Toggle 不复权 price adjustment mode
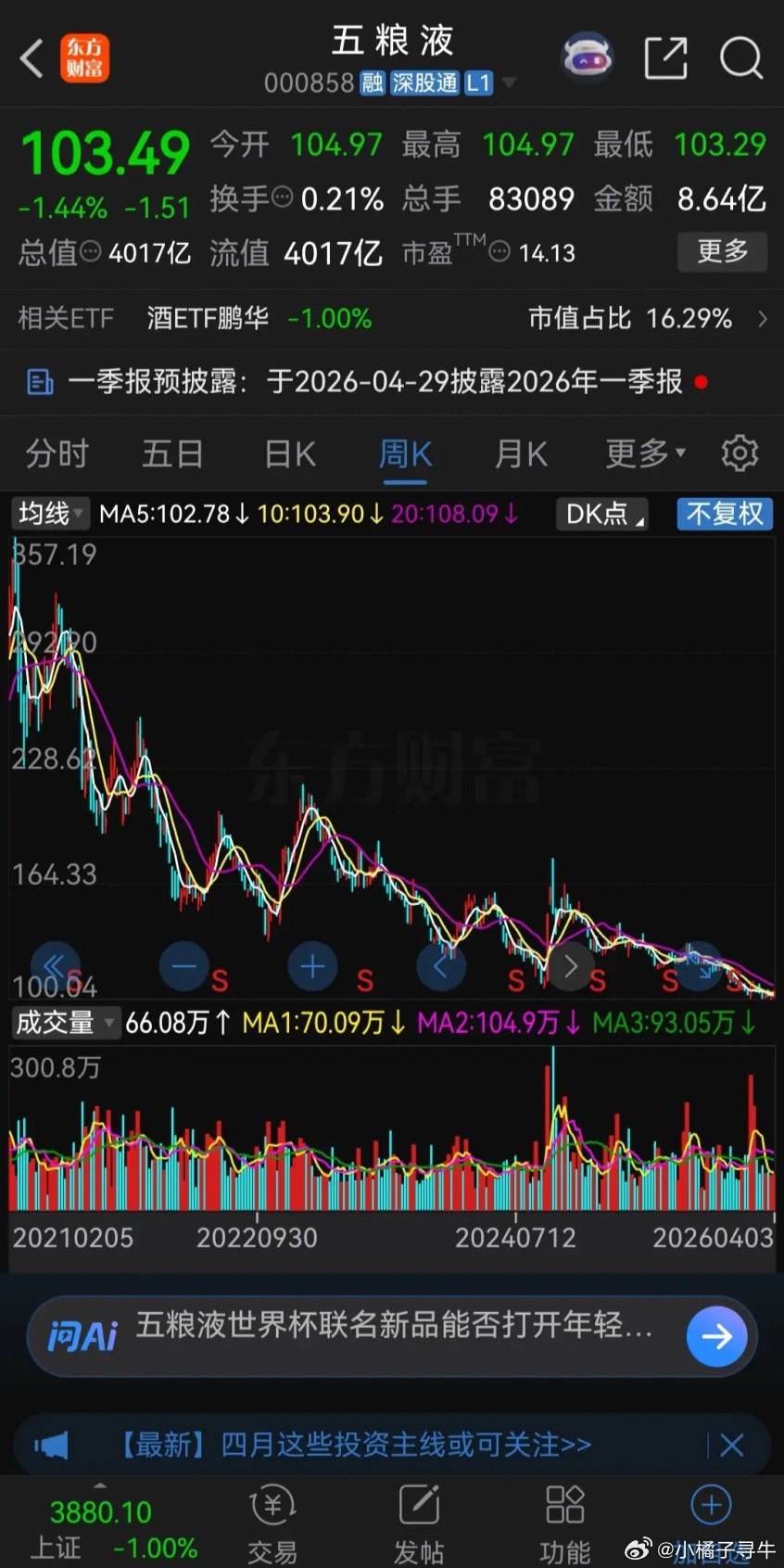 (725, 514)
